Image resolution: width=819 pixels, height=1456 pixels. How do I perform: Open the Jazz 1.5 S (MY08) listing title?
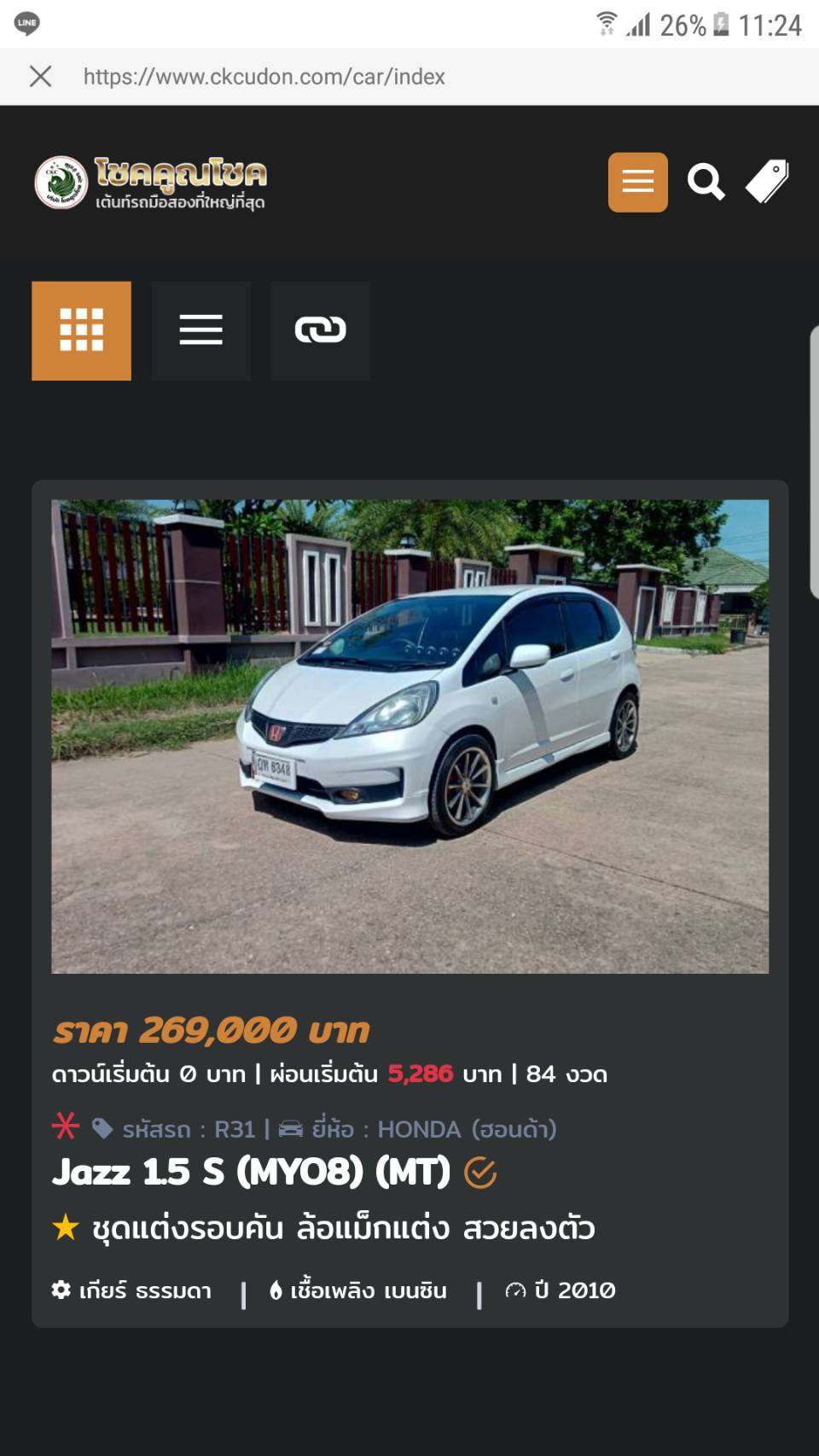click(x=251, y=1173)
